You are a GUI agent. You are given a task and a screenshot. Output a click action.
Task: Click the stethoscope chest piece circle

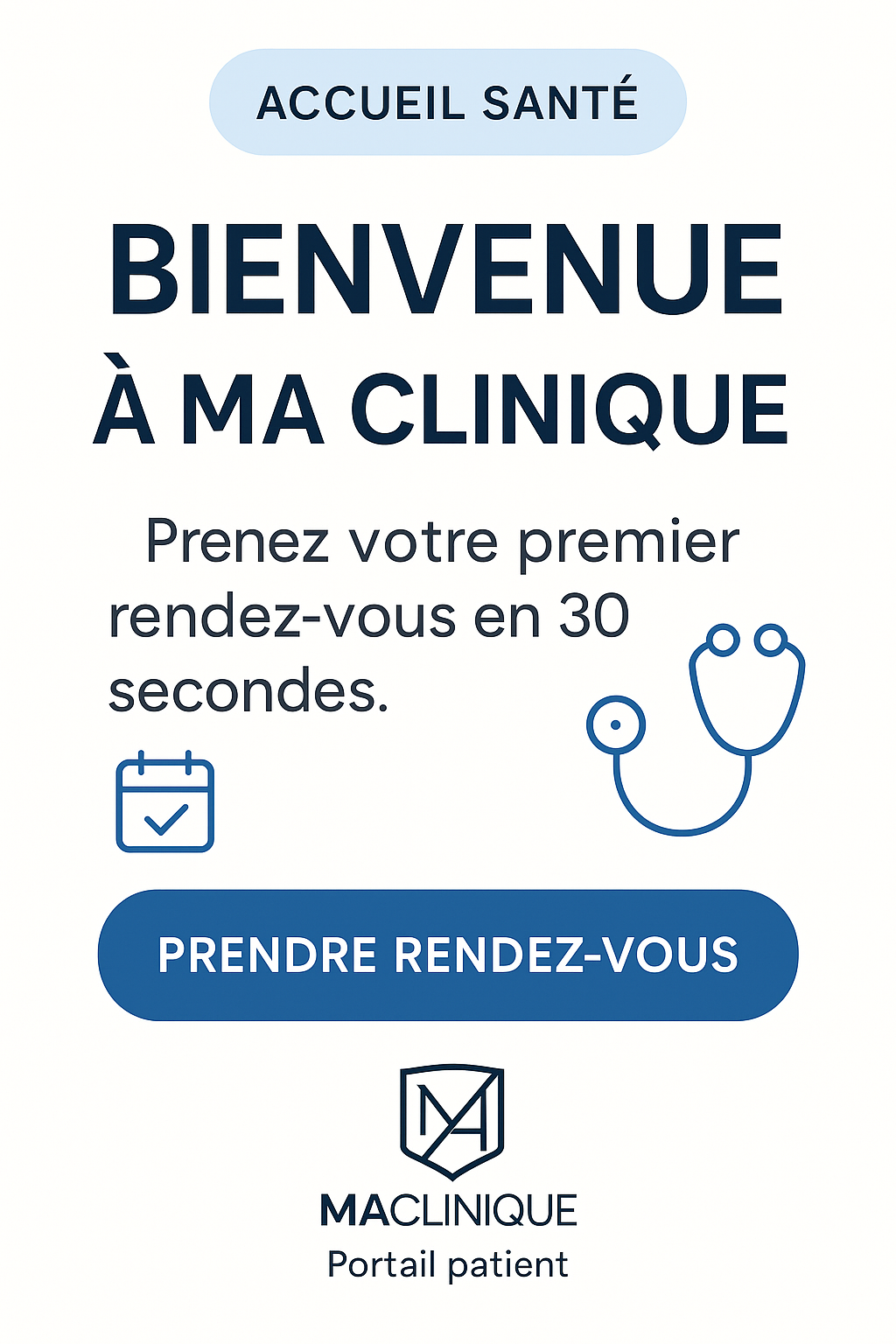pyautogui.click(x=618, y=724)
